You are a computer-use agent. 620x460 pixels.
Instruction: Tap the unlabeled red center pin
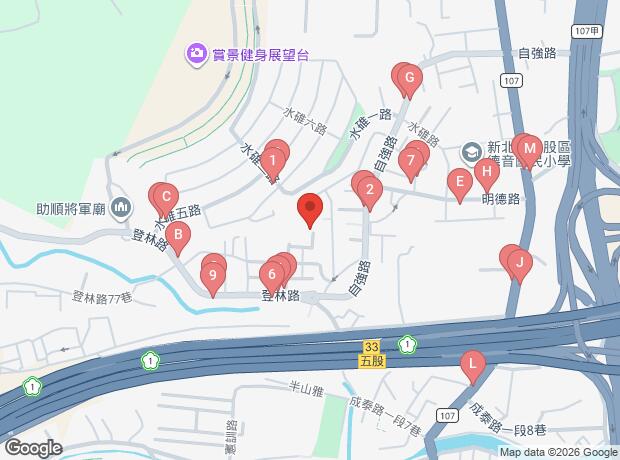pos(310,210)
